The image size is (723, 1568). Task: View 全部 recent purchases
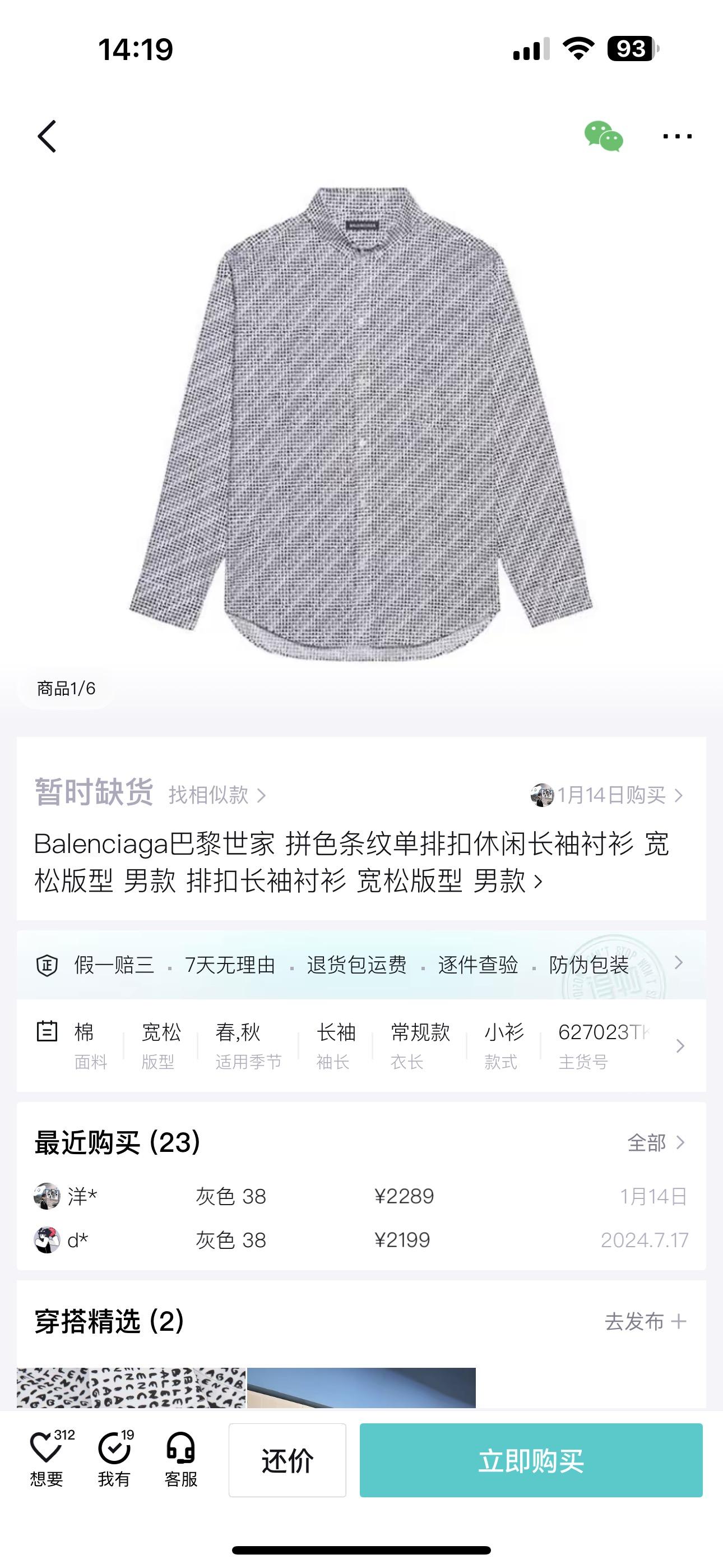coord(656,1143)
